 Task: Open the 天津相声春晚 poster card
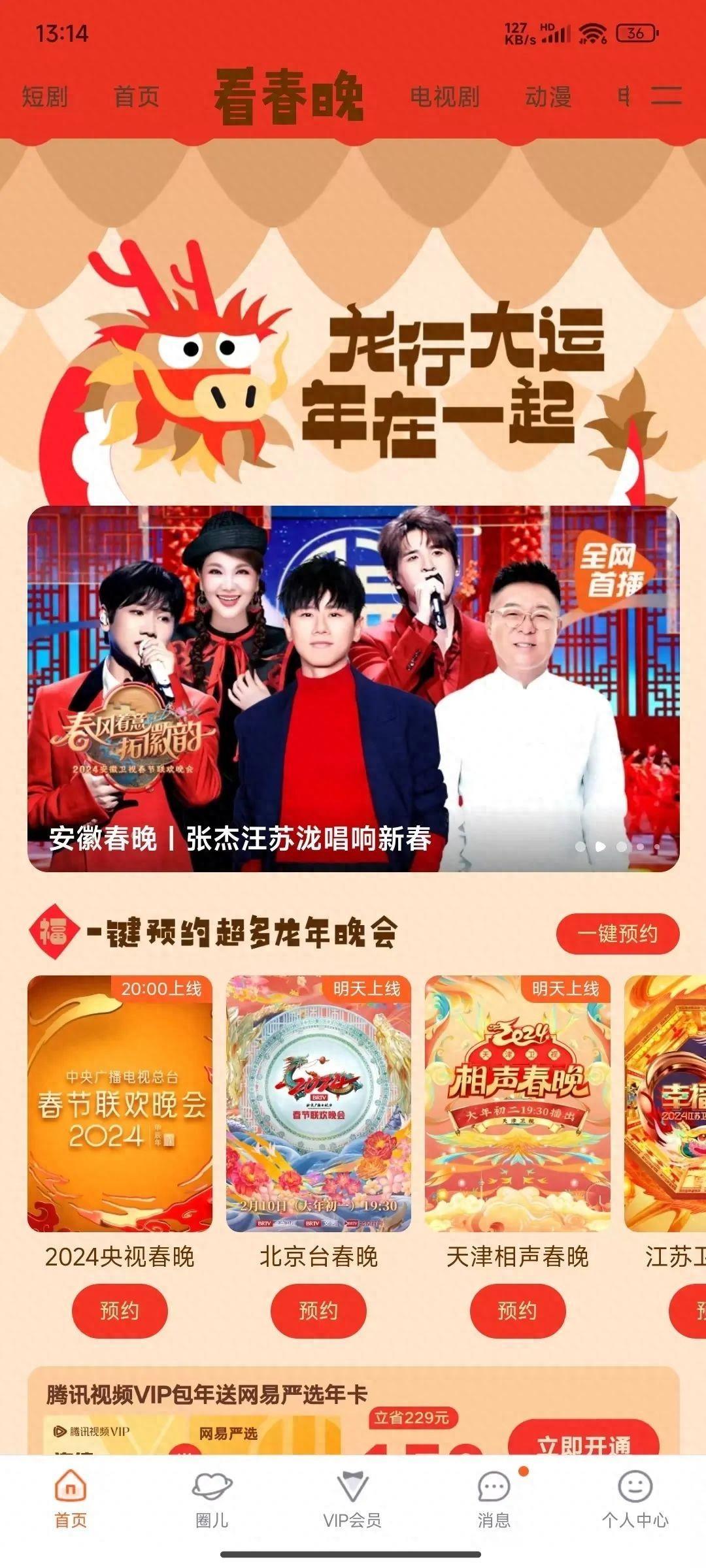click(x=518, y=1104)
